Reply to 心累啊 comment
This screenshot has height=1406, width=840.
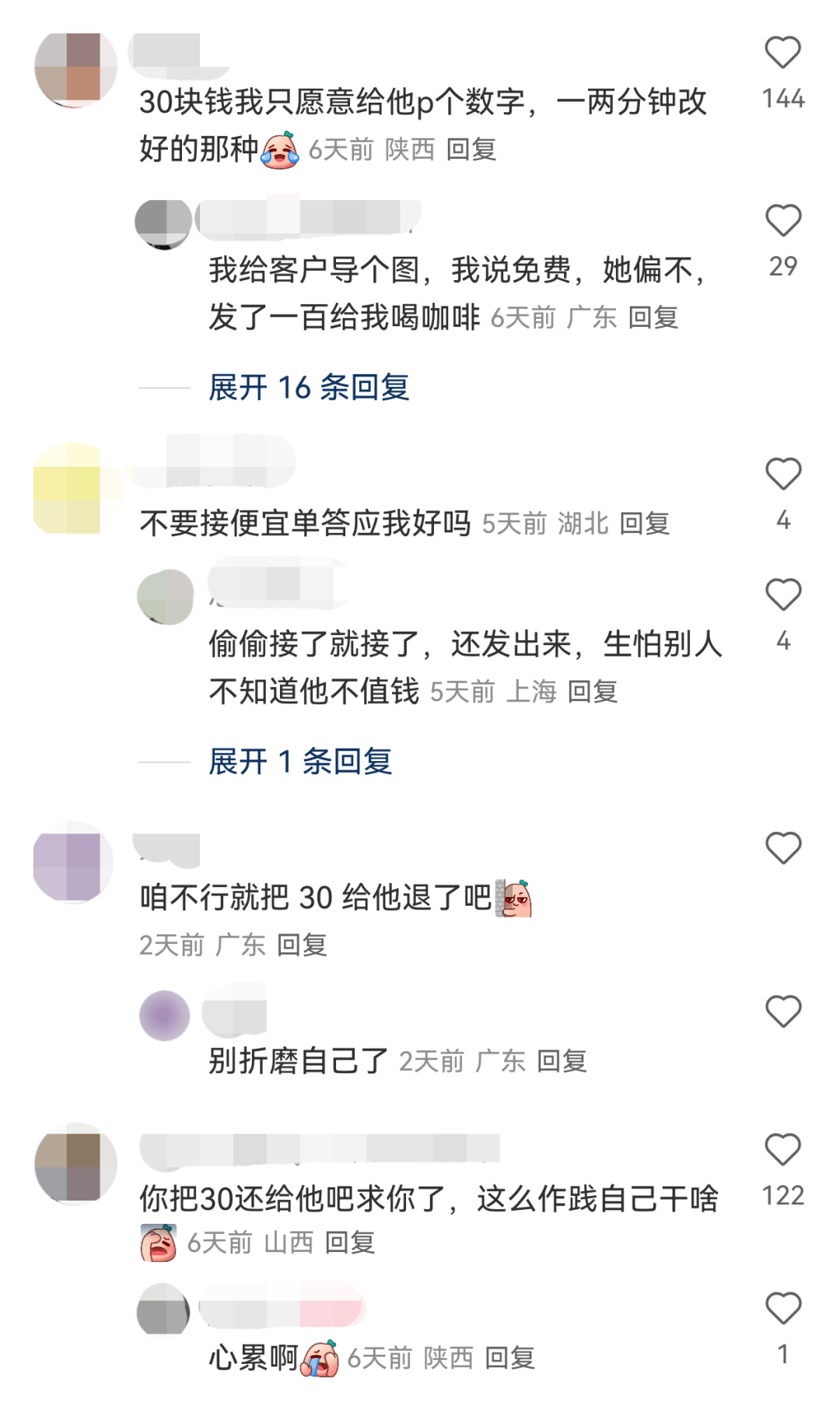(x=510, y=1358)
